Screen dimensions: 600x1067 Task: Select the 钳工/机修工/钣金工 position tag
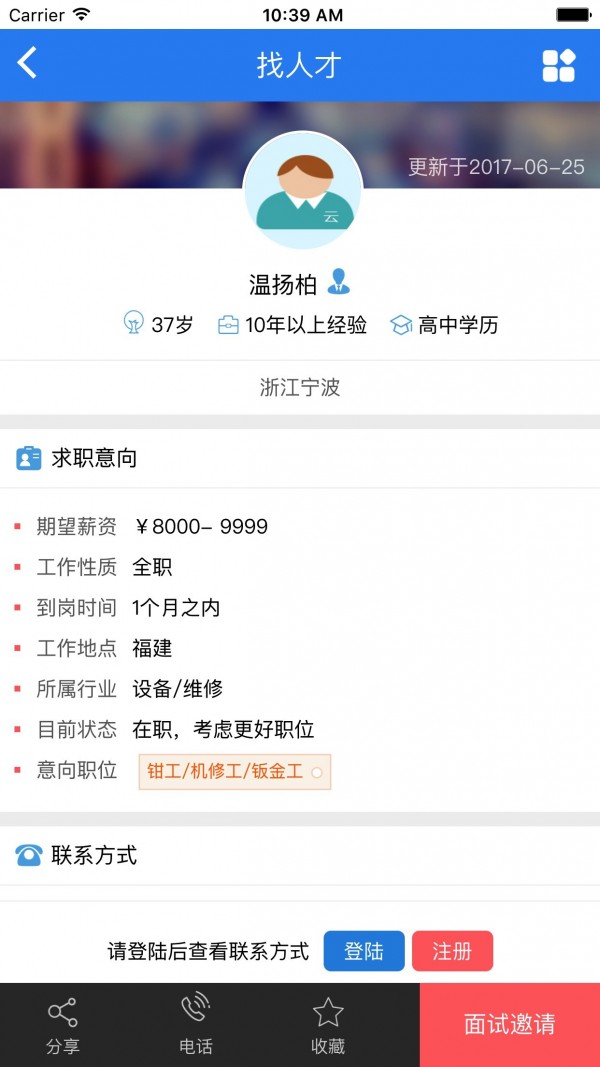235,772
